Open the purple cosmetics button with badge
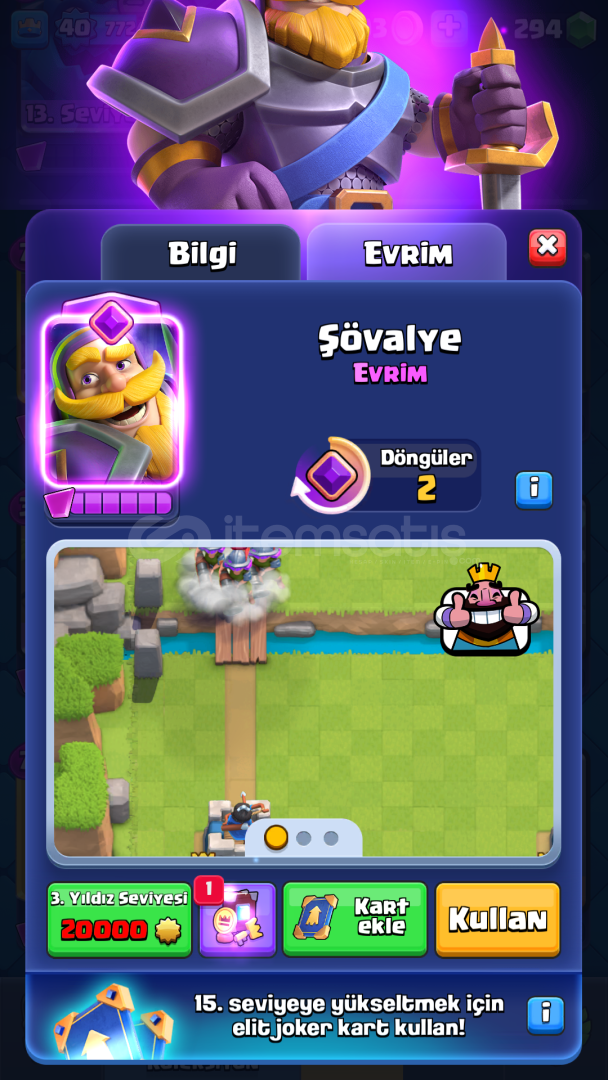 [x=238, y=920]
